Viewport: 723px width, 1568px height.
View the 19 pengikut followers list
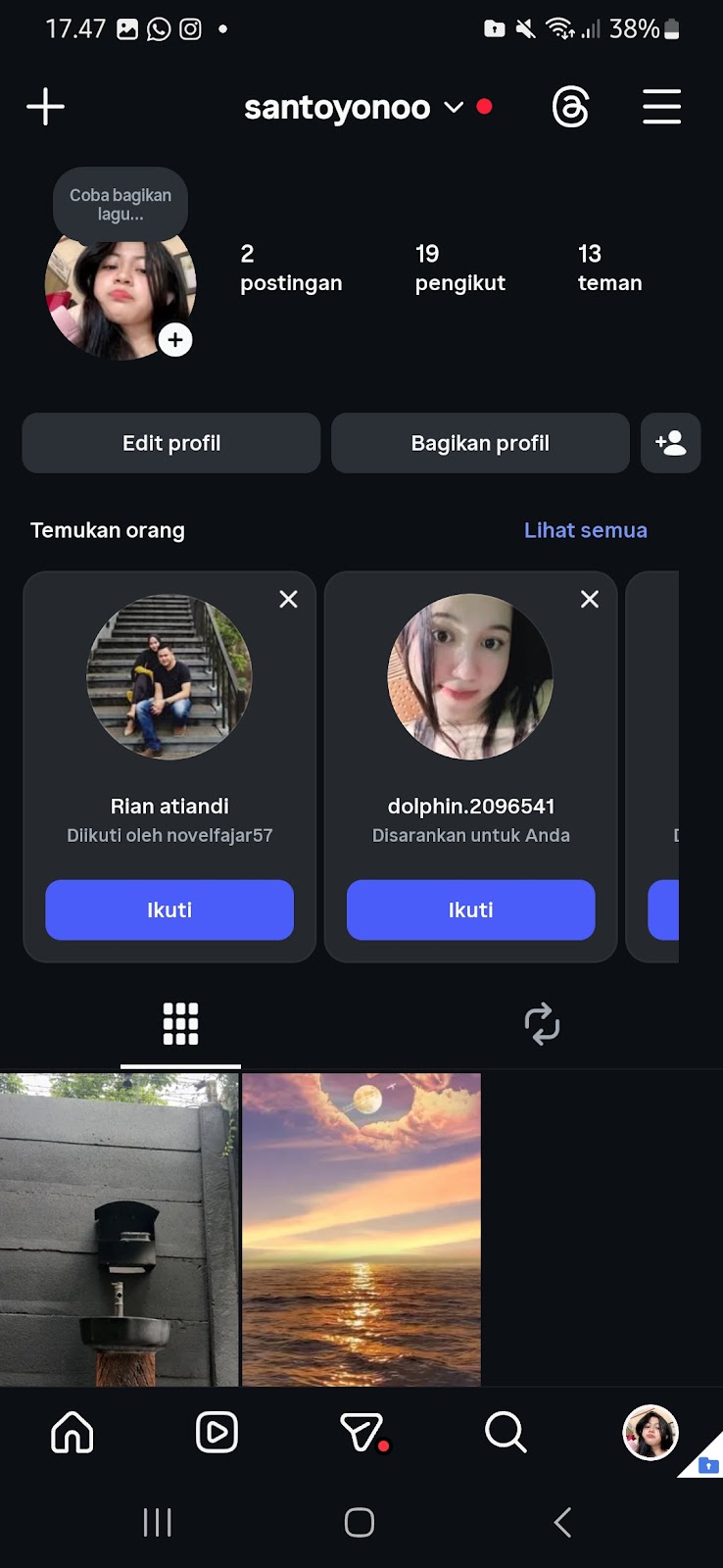point(459,268)
